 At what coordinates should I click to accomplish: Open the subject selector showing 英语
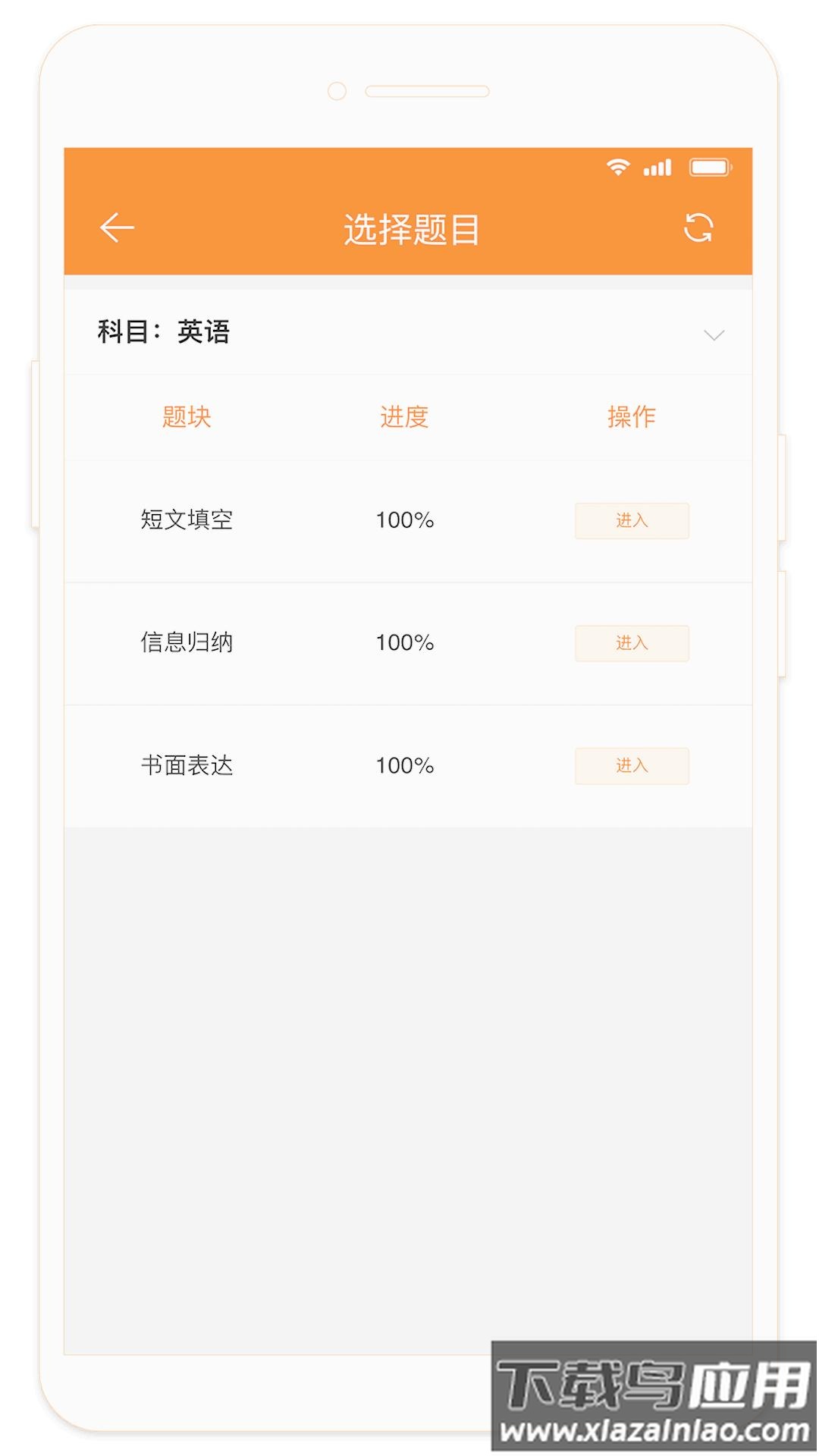(x=165, y=331)
